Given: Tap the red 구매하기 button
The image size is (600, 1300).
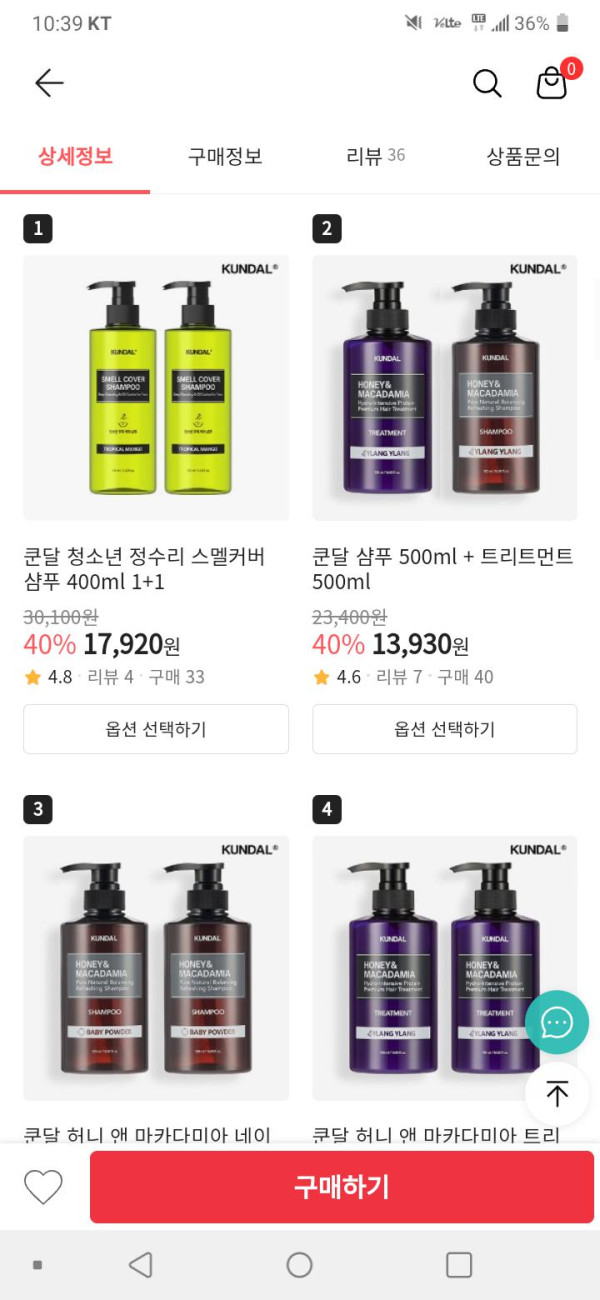Looking at the screenshot, I should click(x=342, y=1187).
